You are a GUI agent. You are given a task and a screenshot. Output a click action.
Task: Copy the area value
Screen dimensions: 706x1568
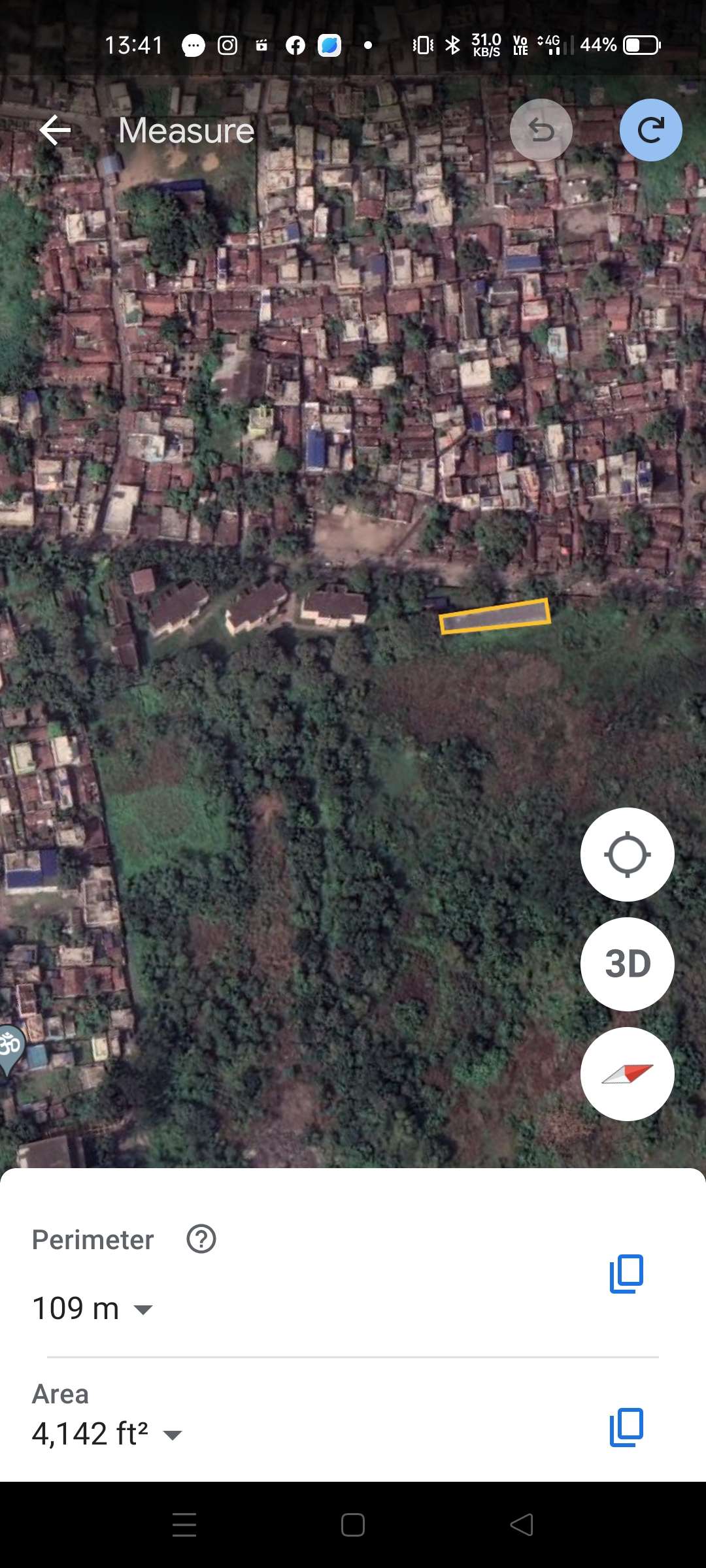[626, 1427]
